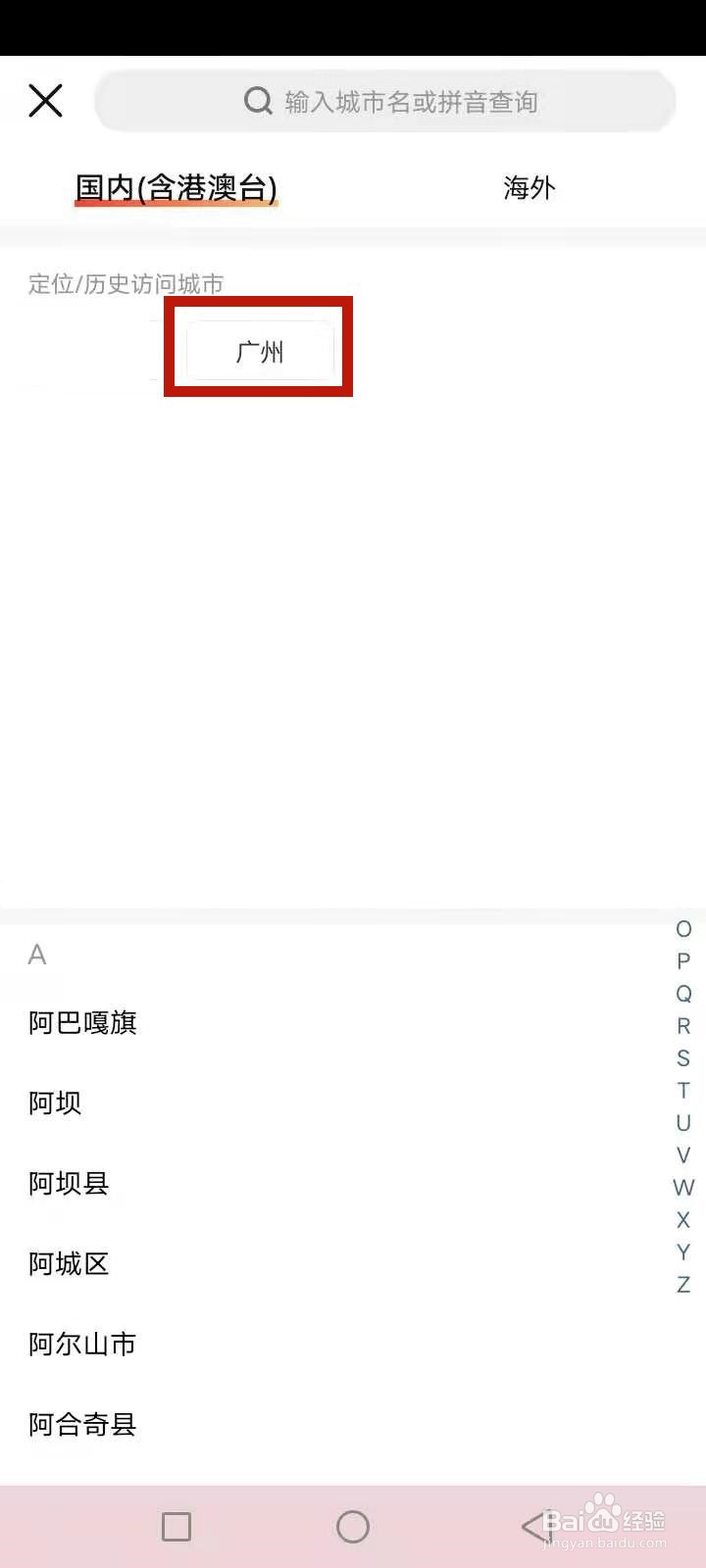Click the search magnifier icon
Image resolution: width=706 pixels, height=1568 pixels.
click(x=257, y=101)
